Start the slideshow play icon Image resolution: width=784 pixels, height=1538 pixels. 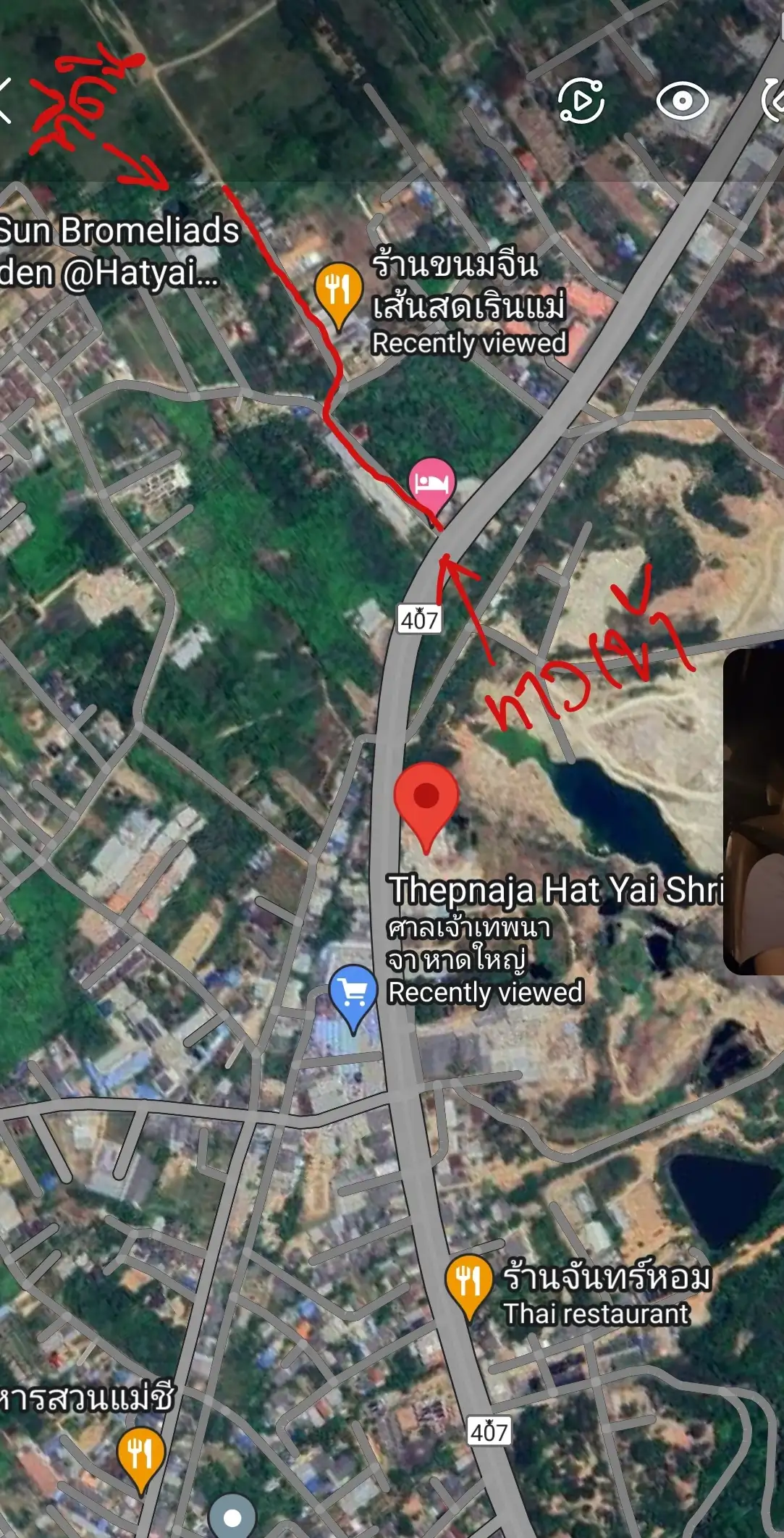tap(581, 101)
